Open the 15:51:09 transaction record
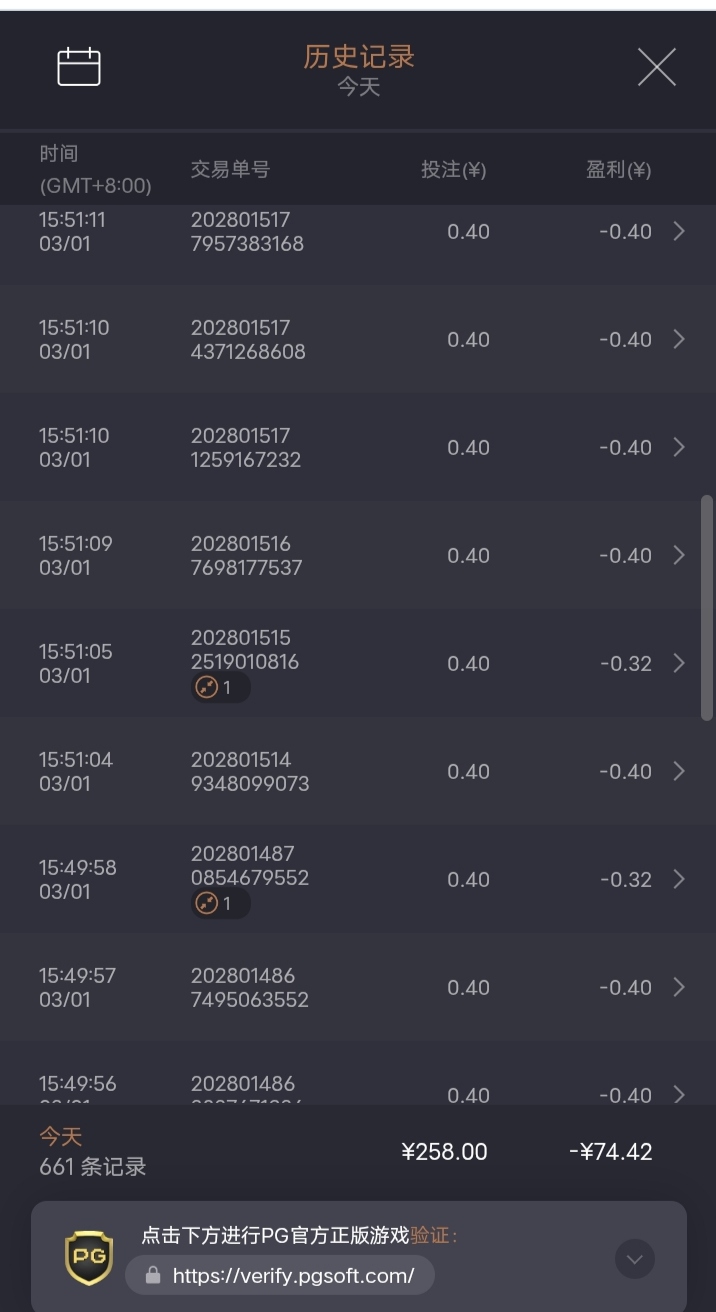 coord(678,556)
